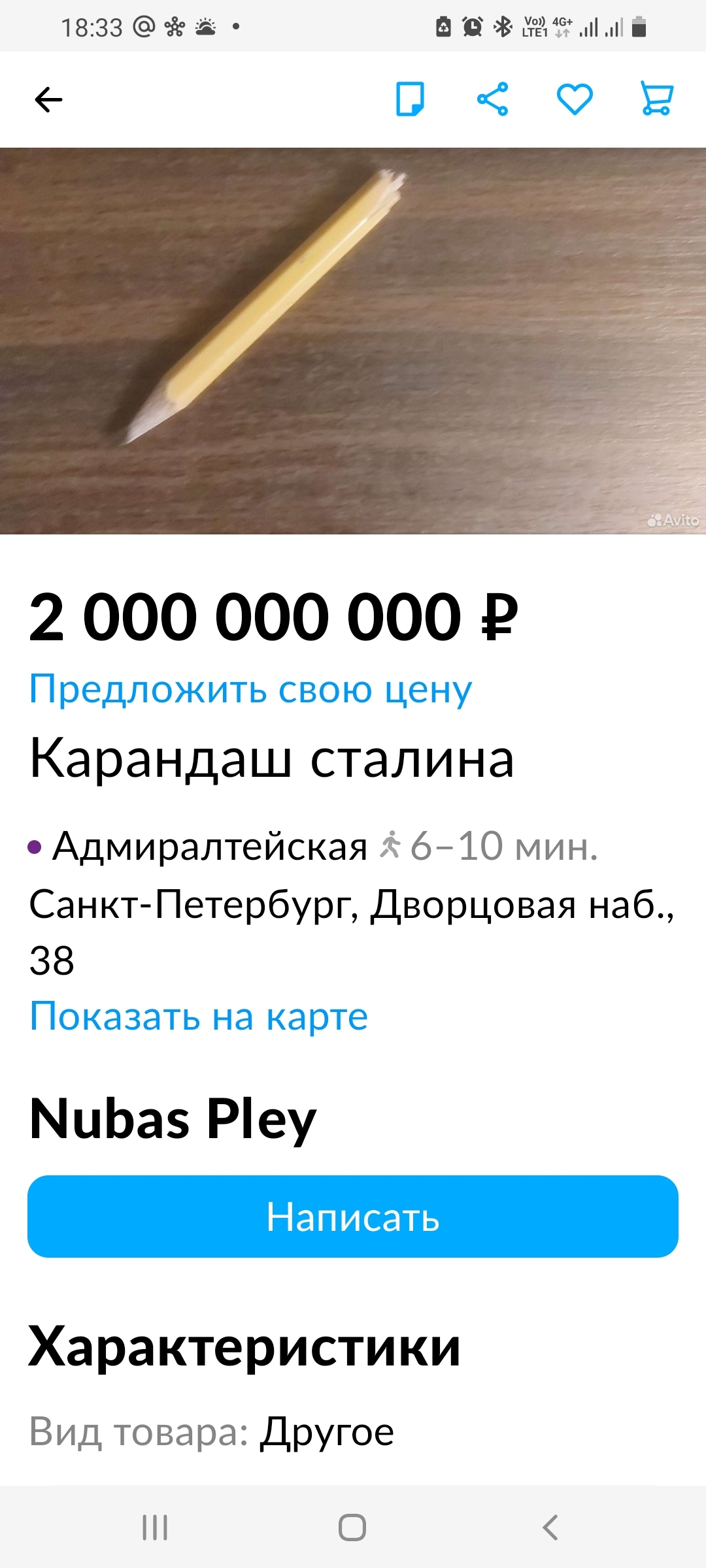Viewport: 706px width, 1568px height.
Task: View the pencil photo fullscreen
Action: 353,340
